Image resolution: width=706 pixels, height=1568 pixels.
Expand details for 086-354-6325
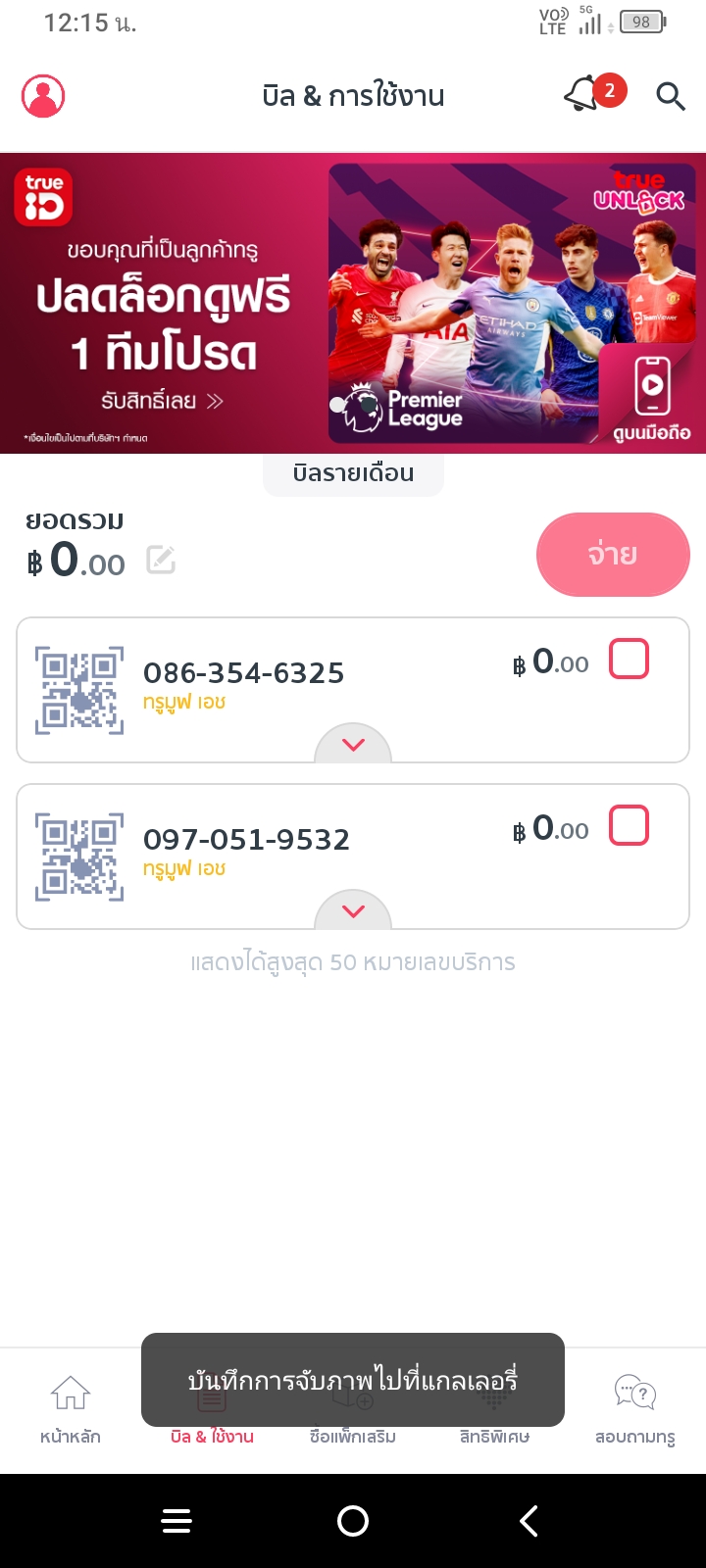353,746
